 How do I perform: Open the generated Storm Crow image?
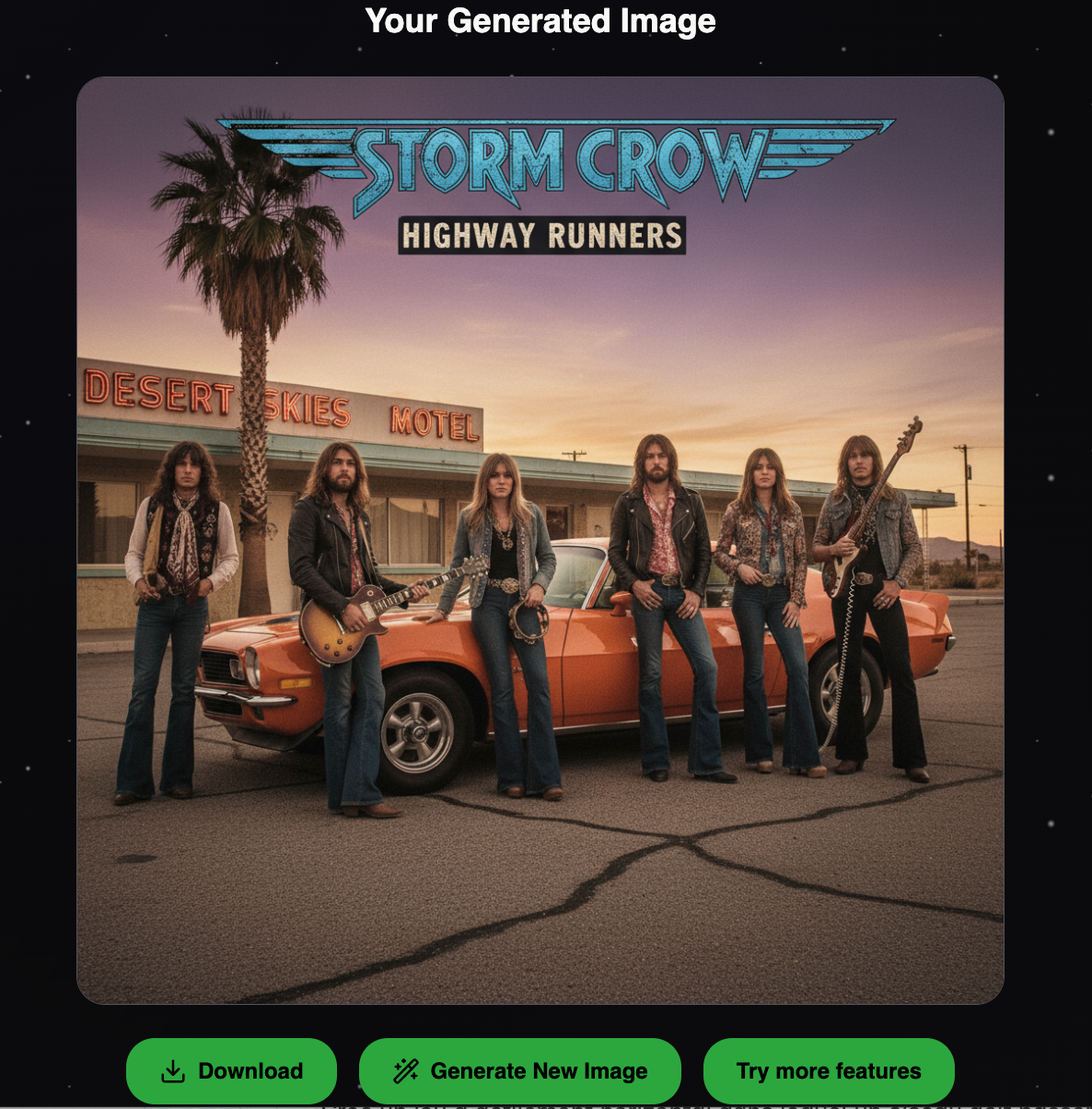[540, 541]
